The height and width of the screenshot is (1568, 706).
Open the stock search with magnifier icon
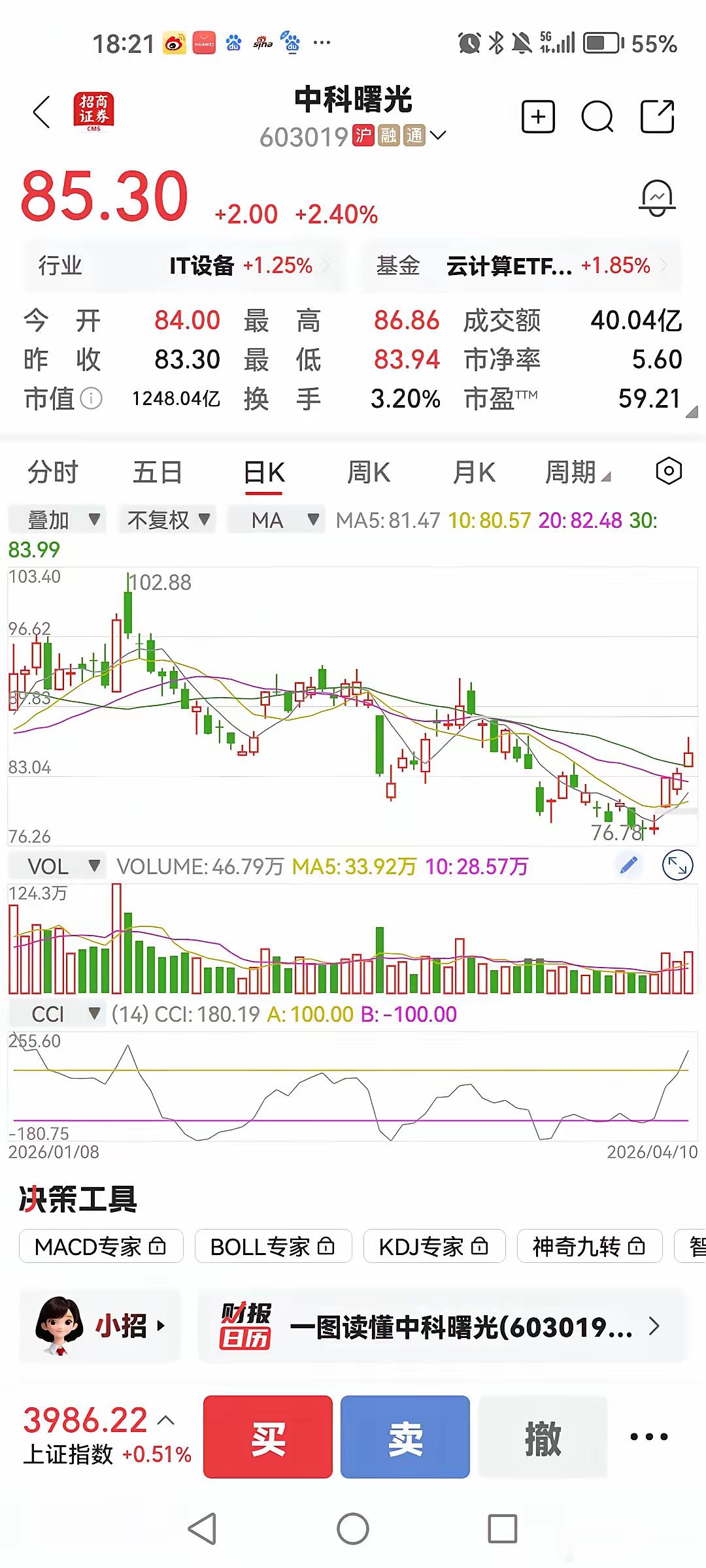[x=597, y=116]
